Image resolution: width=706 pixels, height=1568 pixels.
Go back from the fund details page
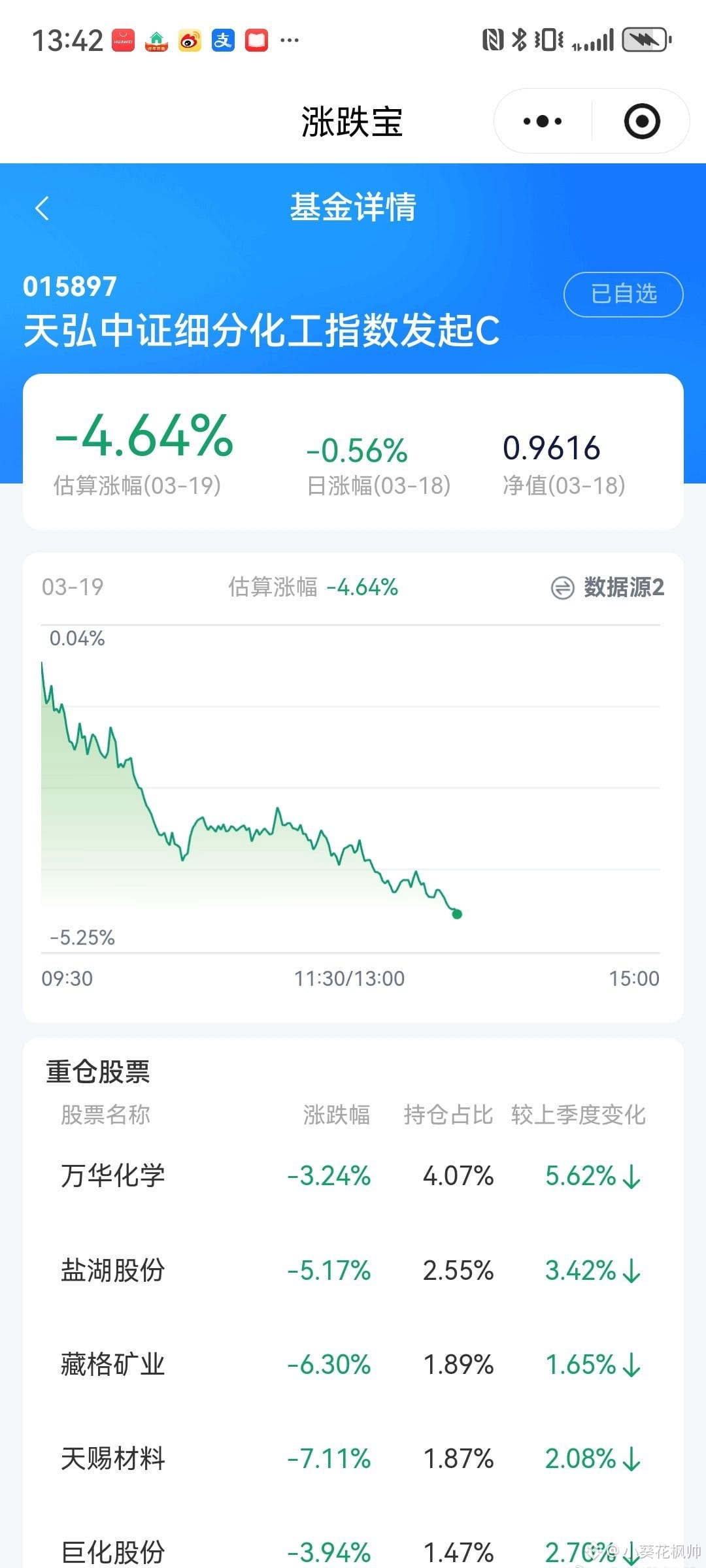pos(42,208)
